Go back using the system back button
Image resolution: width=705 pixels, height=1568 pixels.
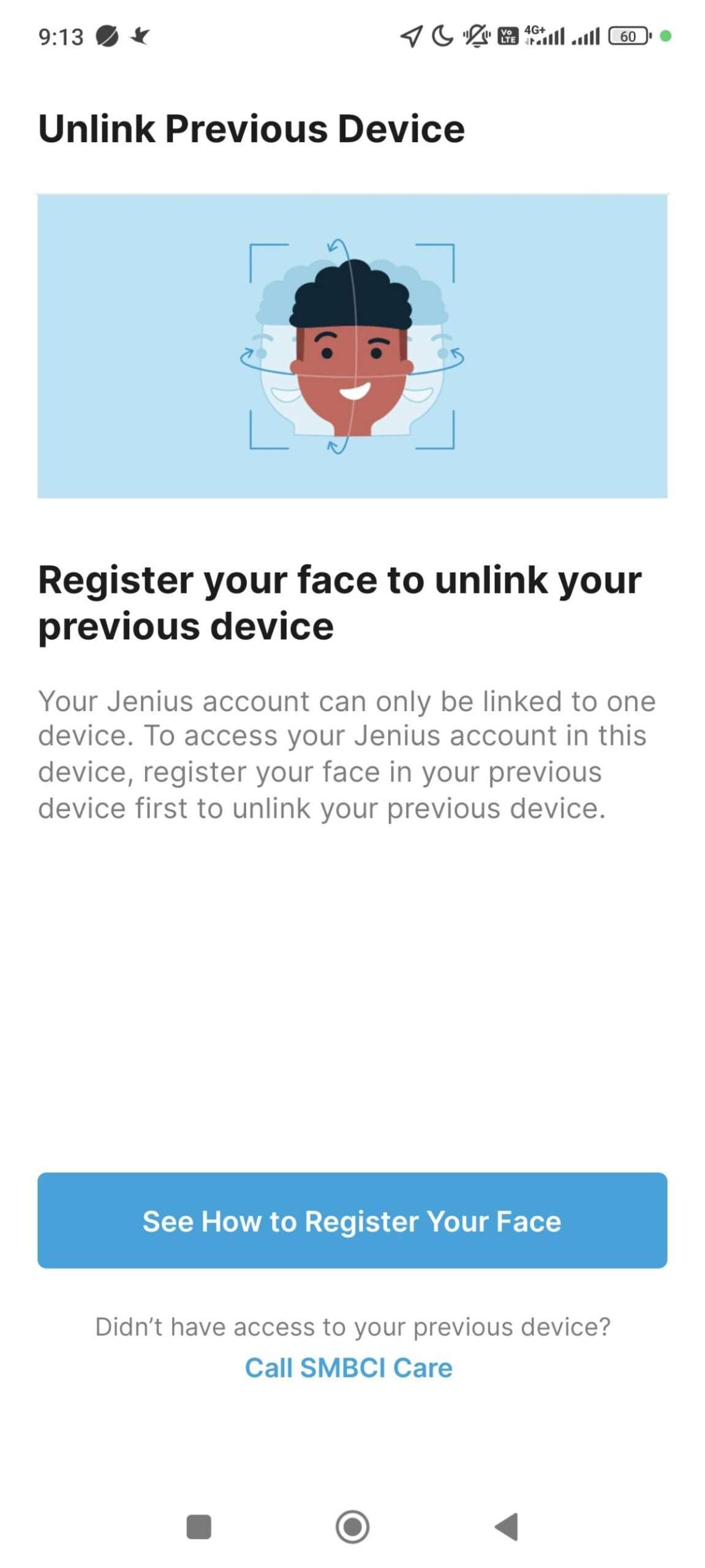point(507,1526)
